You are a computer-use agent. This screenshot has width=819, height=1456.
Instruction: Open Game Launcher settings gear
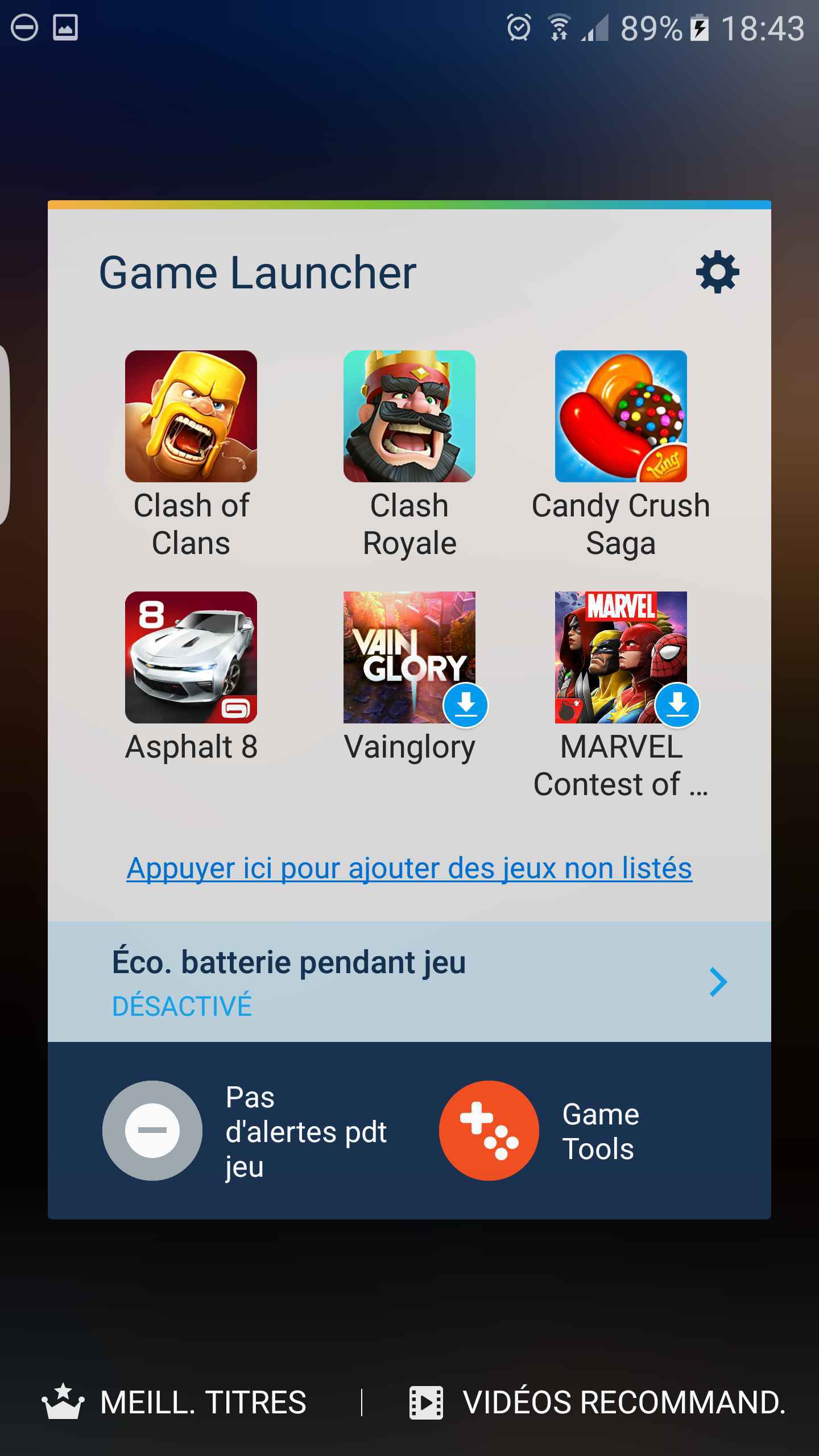click(717, 272)
